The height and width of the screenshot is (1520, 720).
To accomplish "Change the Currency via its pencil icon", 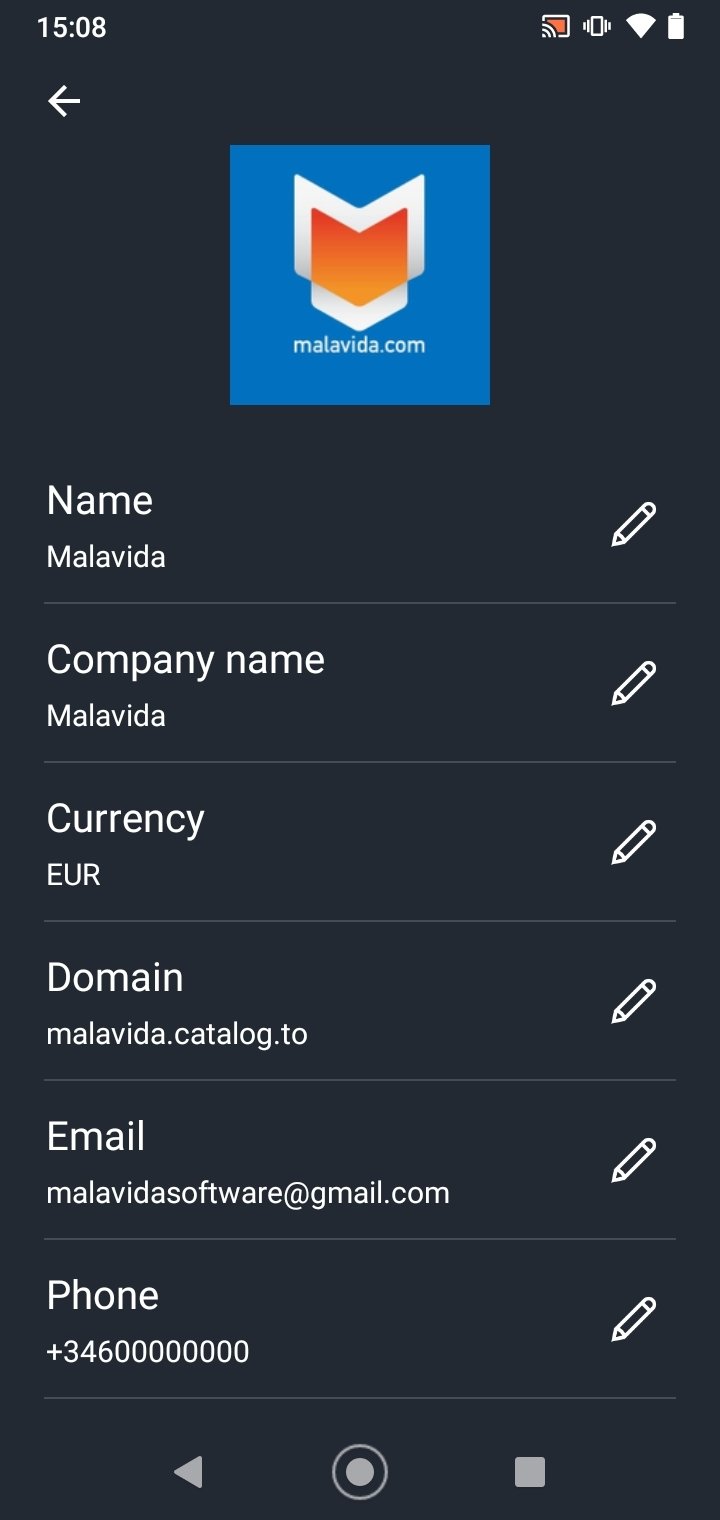I will tap(634, 842).
